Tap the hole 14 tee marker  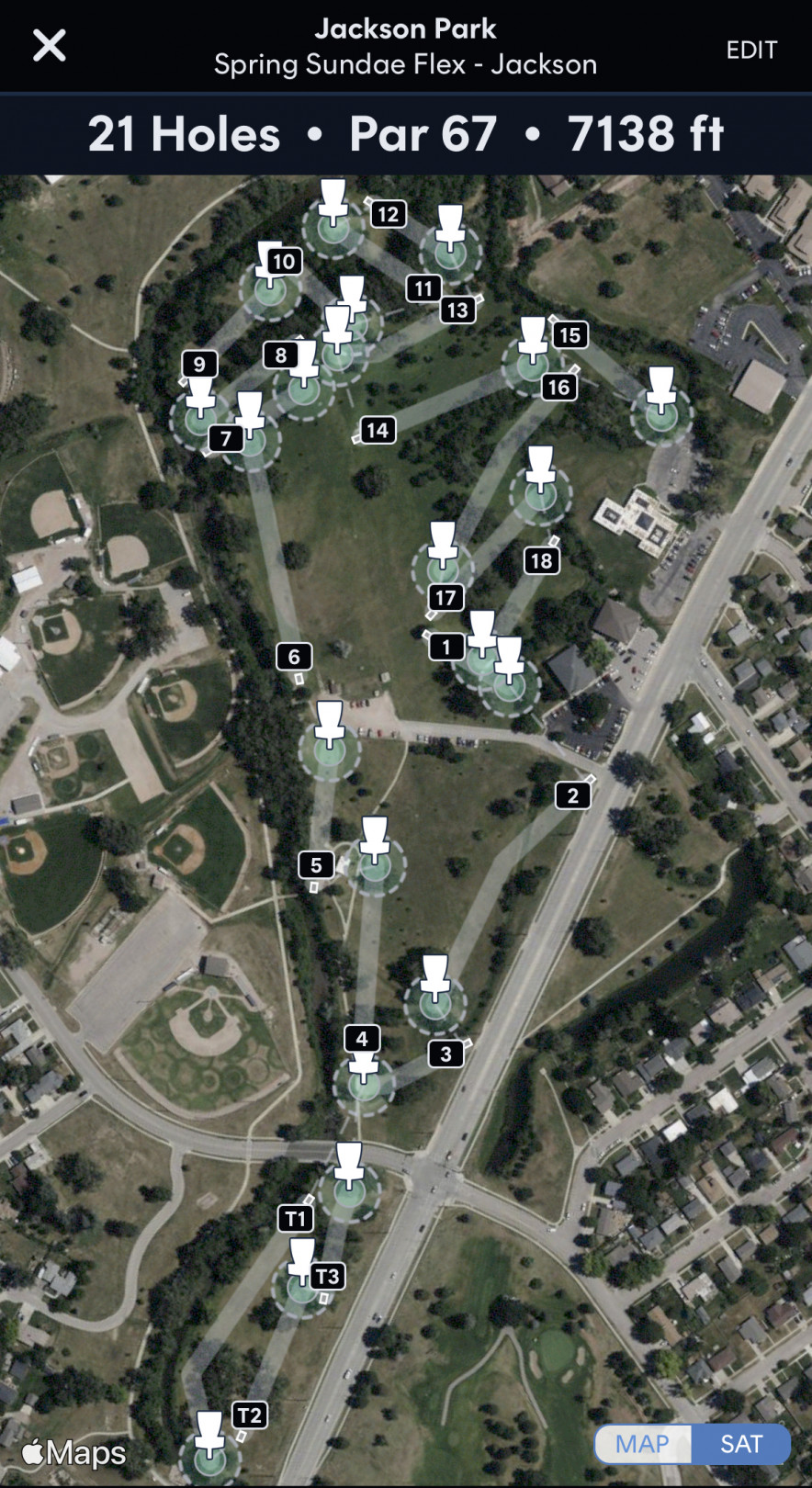(378, 430)
